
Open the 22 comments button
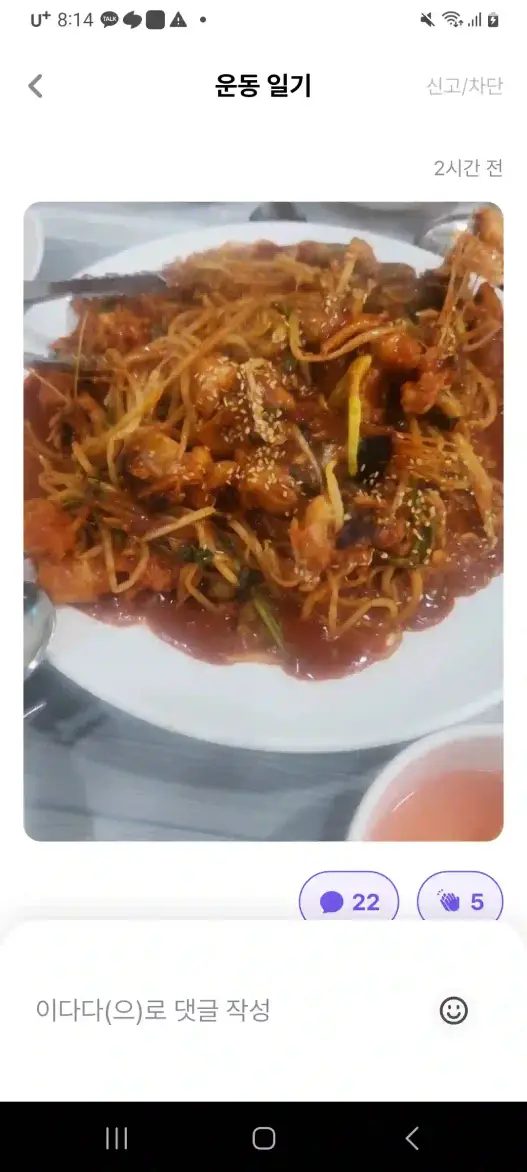point(349,901)
